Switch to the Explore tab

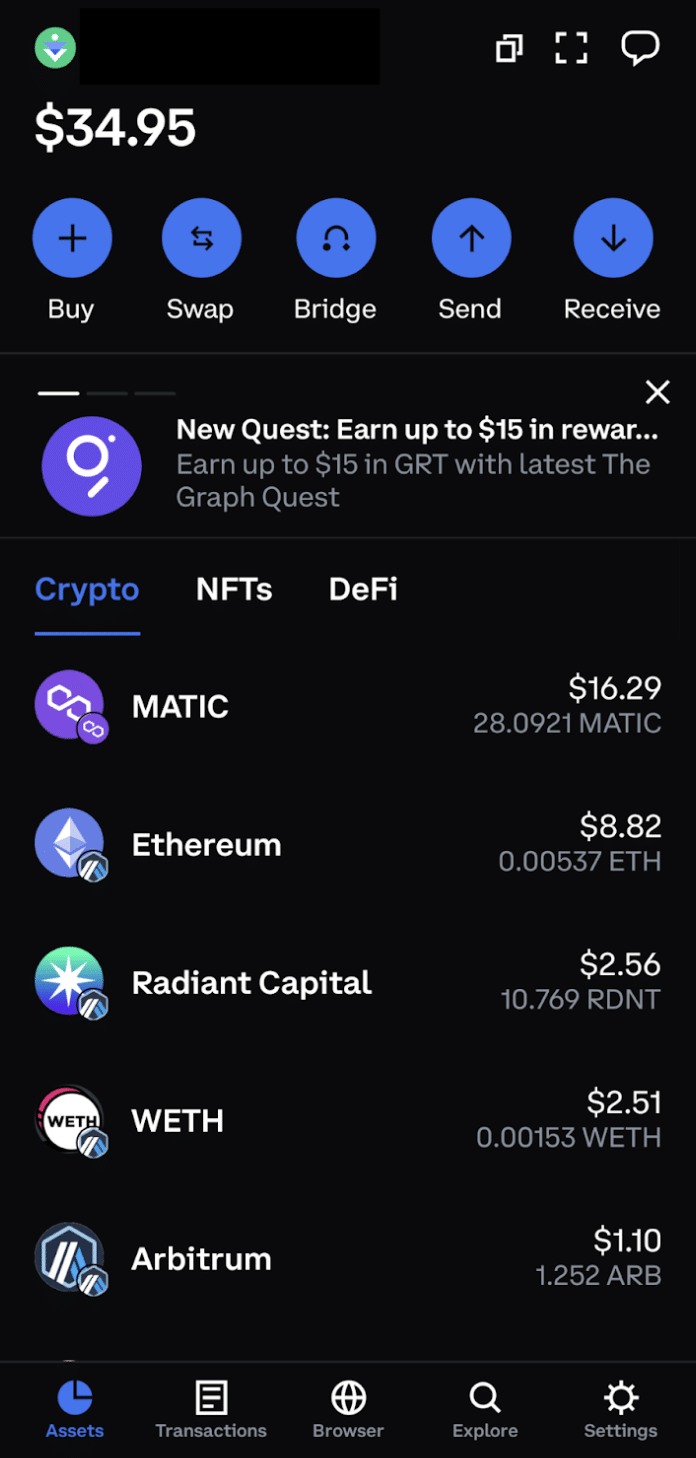[x=485, y=1410]
